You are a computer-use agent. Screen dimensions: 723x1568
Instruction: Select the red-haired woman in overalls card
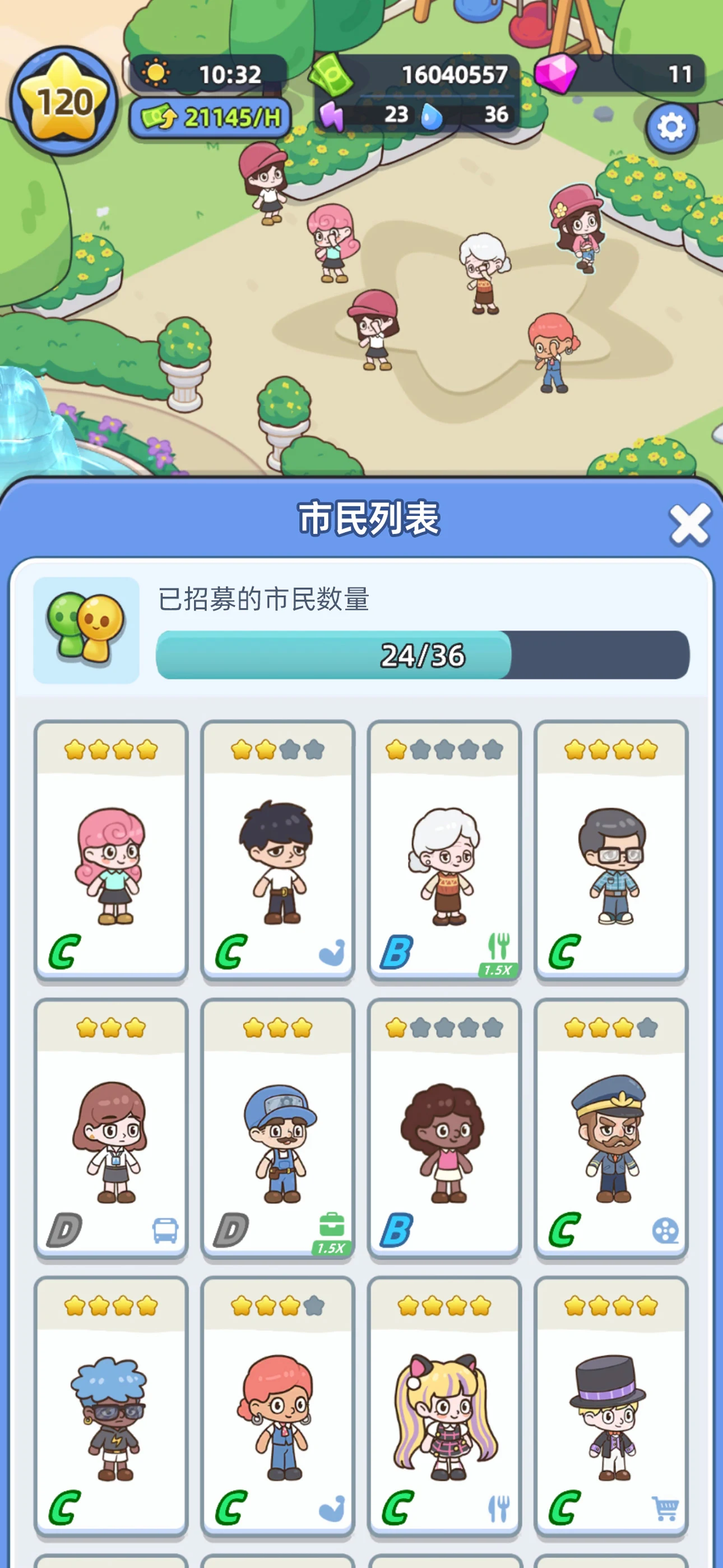point(277,1405)
